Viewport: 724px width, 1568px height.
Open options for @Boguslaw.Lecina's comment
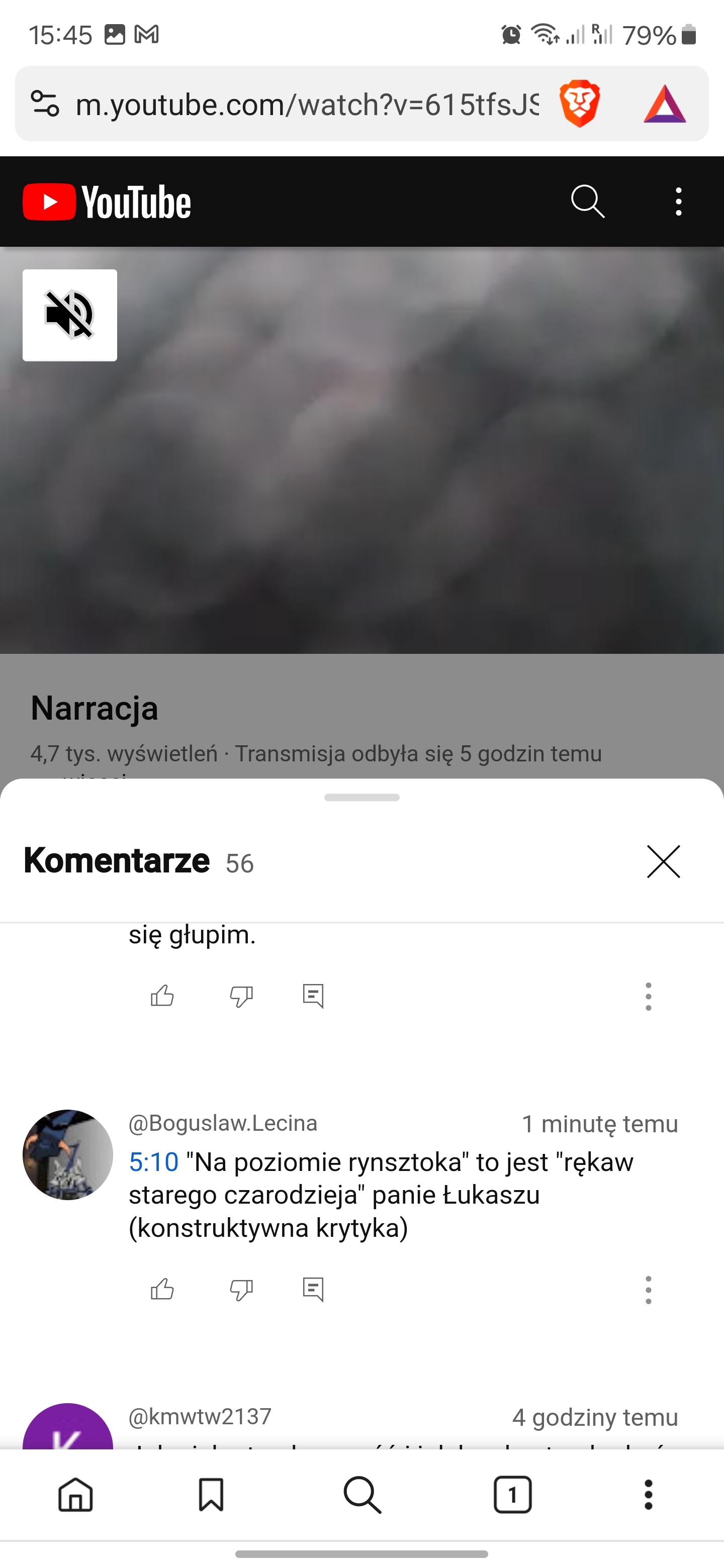[x=648, y=1289]
